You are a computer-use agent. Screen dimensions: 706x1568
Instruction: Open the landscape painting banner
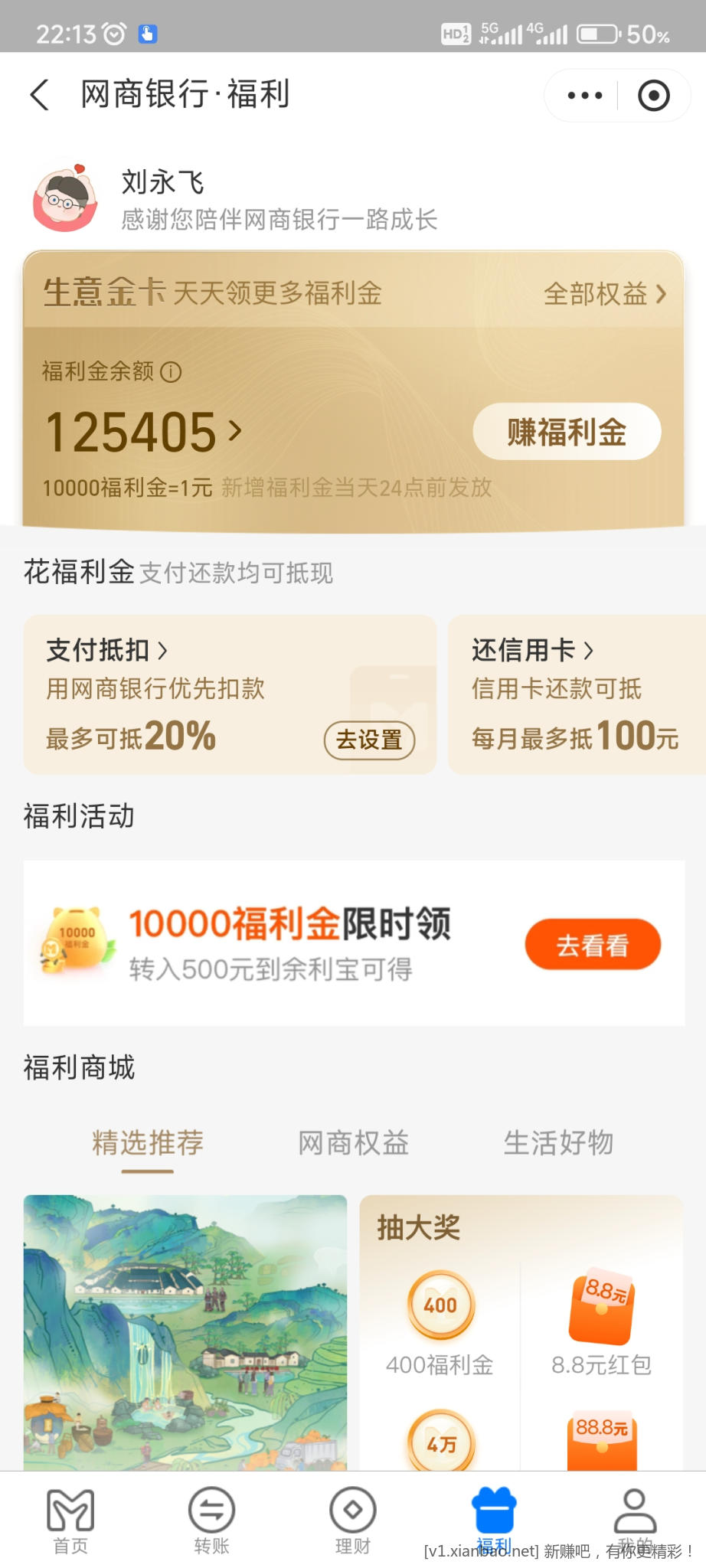[x=185, y=1332]
